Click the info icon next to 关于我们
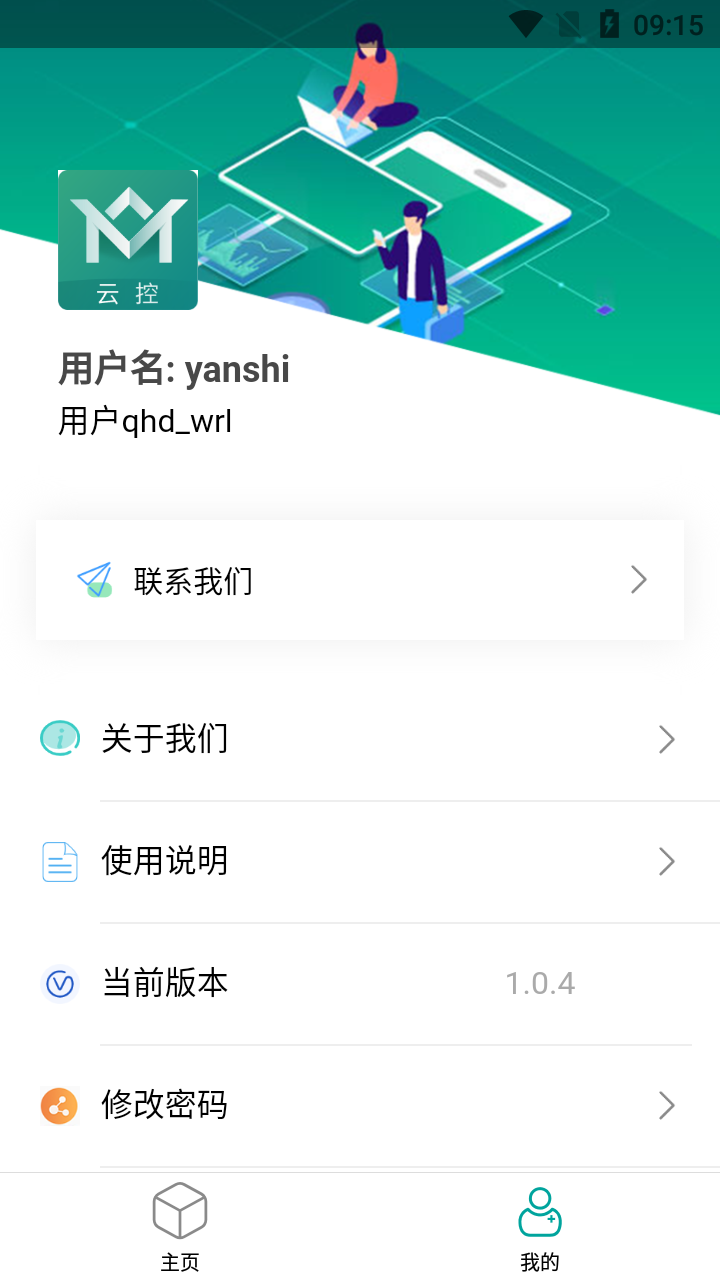720x1280 pixels. tap(59, 738)
